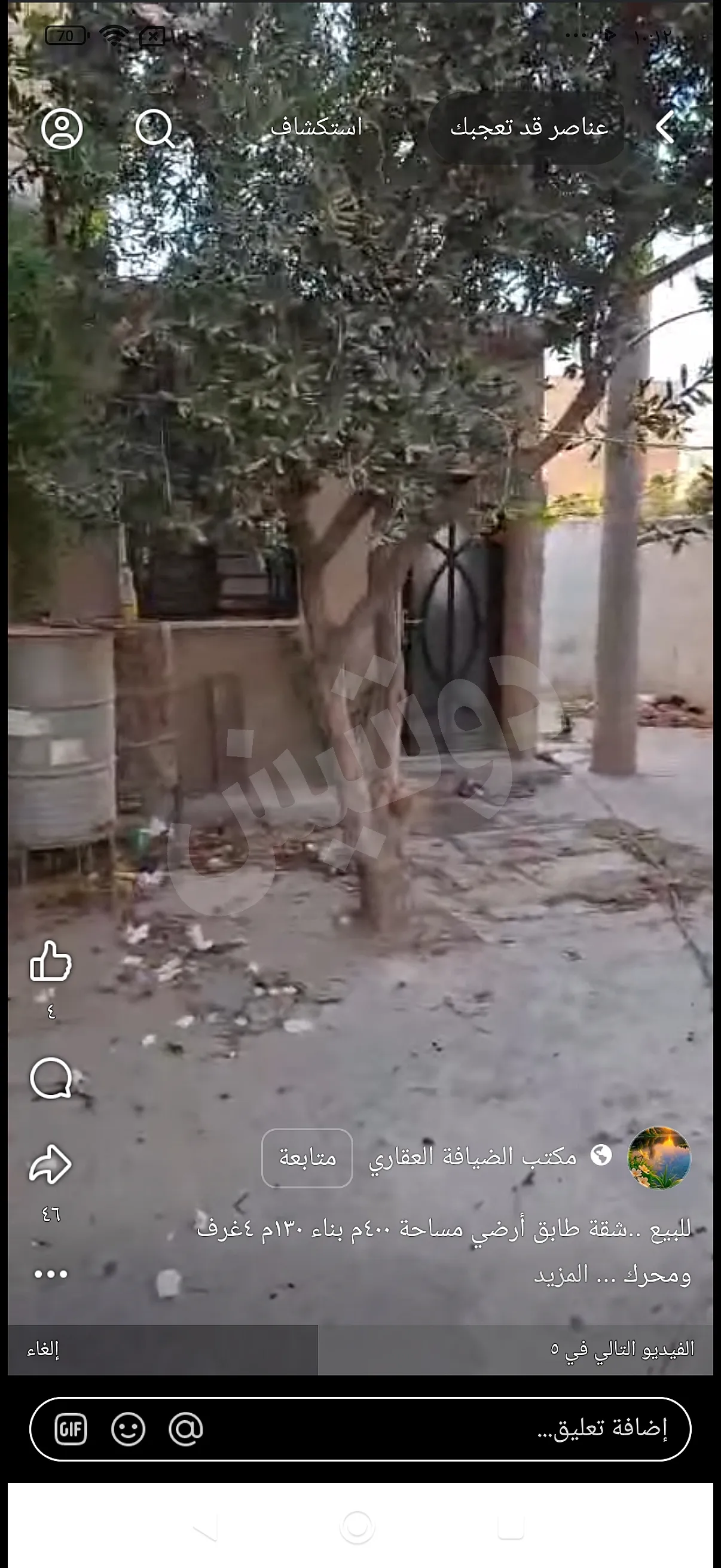Follow with the متابعة button
Screen dimensions: 721x1568
307,1157
